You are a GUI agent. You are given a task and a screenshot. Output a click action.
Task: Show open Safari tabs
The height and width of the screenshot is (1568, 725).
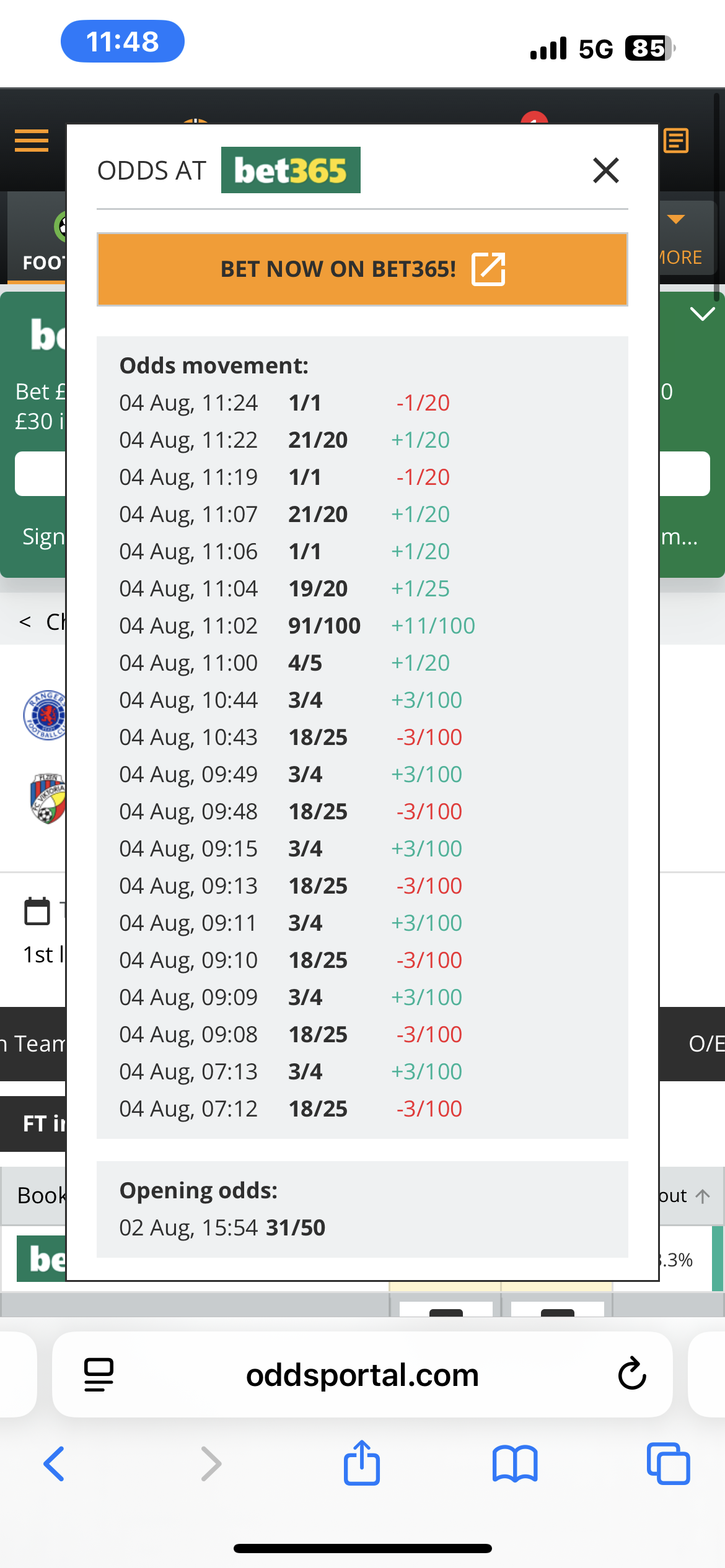coord(668,1464)
